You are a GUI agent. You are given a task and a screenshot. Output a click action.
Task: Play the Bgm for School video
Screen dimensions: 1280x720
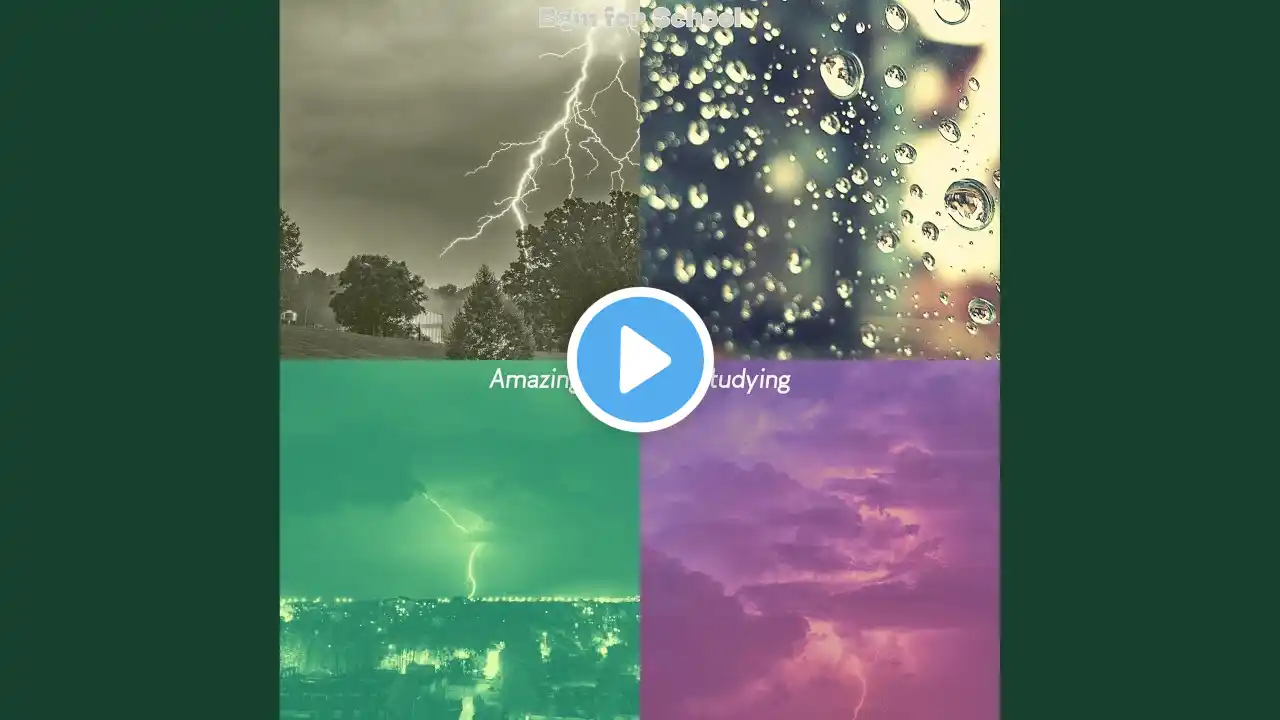tap(640, 360)
